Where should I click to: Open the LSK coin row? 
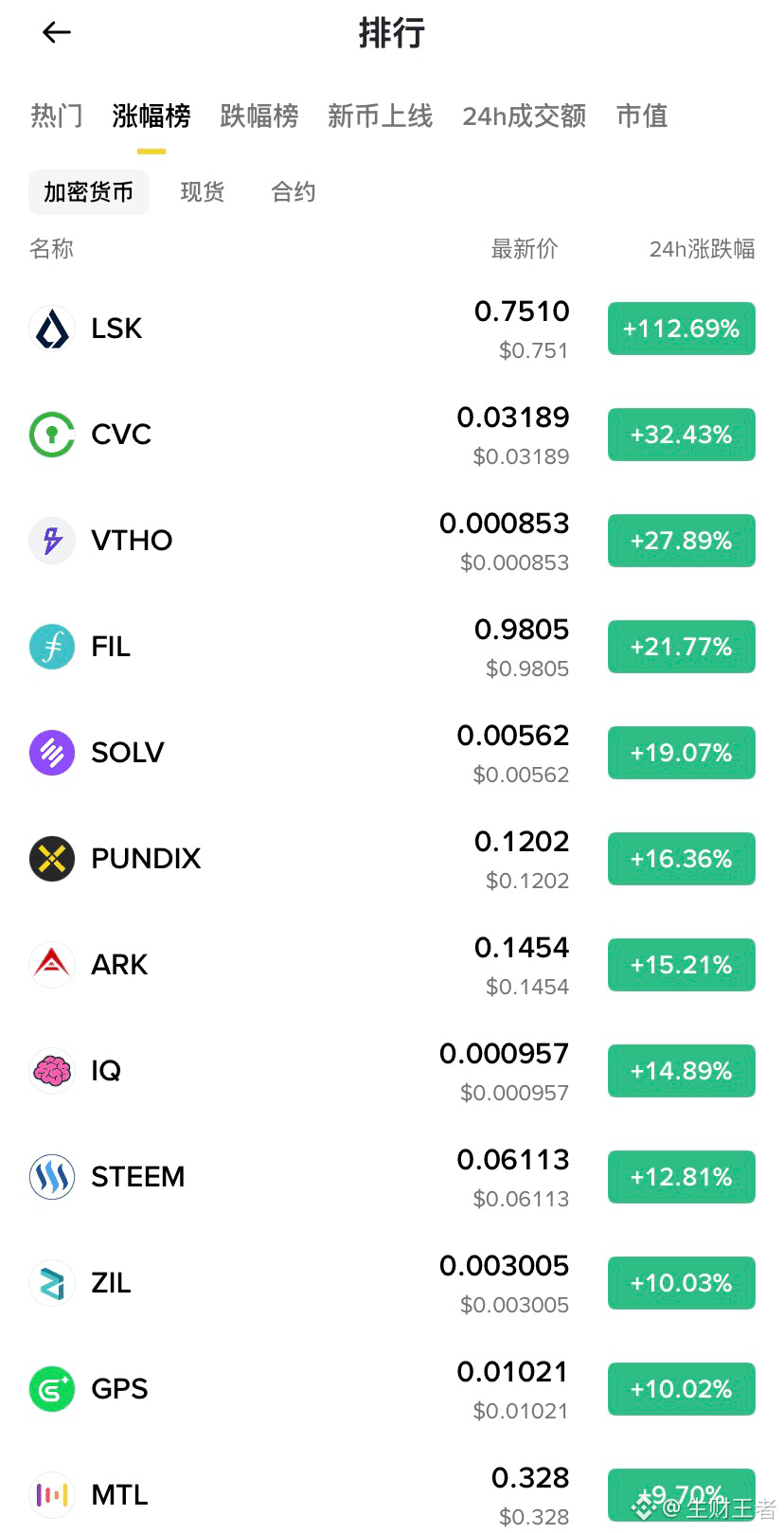click(x=392, y=329)
